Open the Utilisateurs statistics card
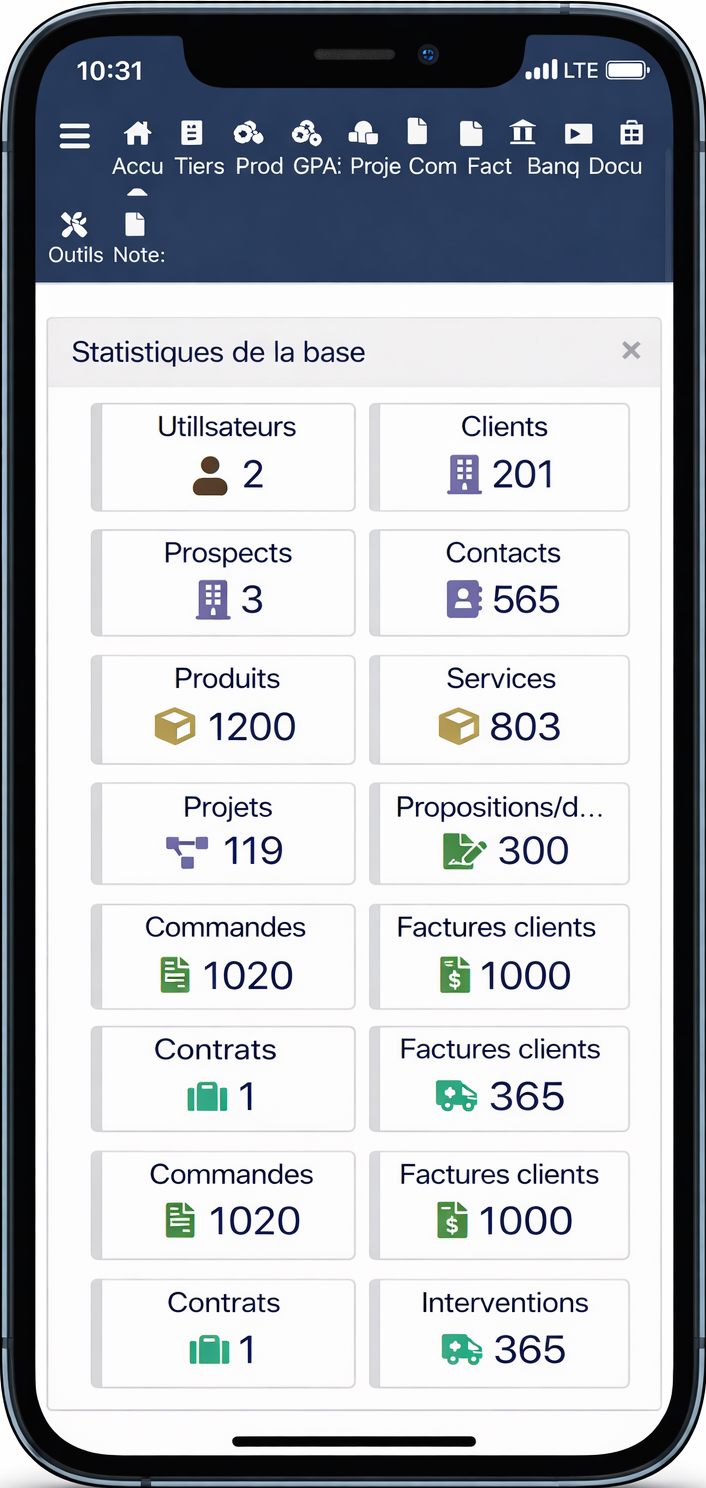The height and width of the screenshot is (1488, 706). coord(227,457)
